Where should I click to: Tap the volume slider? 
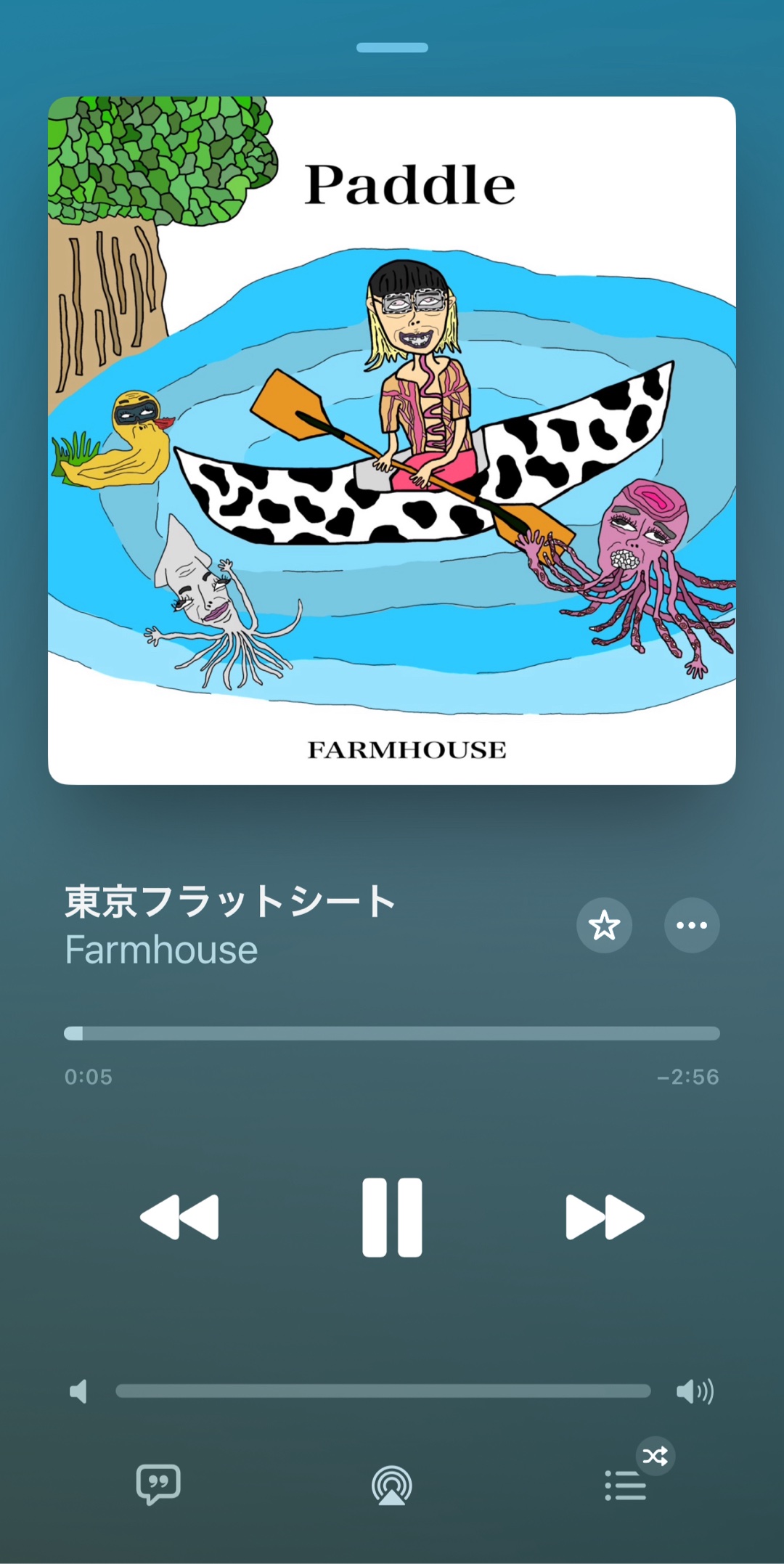(x=383, y=1391)
